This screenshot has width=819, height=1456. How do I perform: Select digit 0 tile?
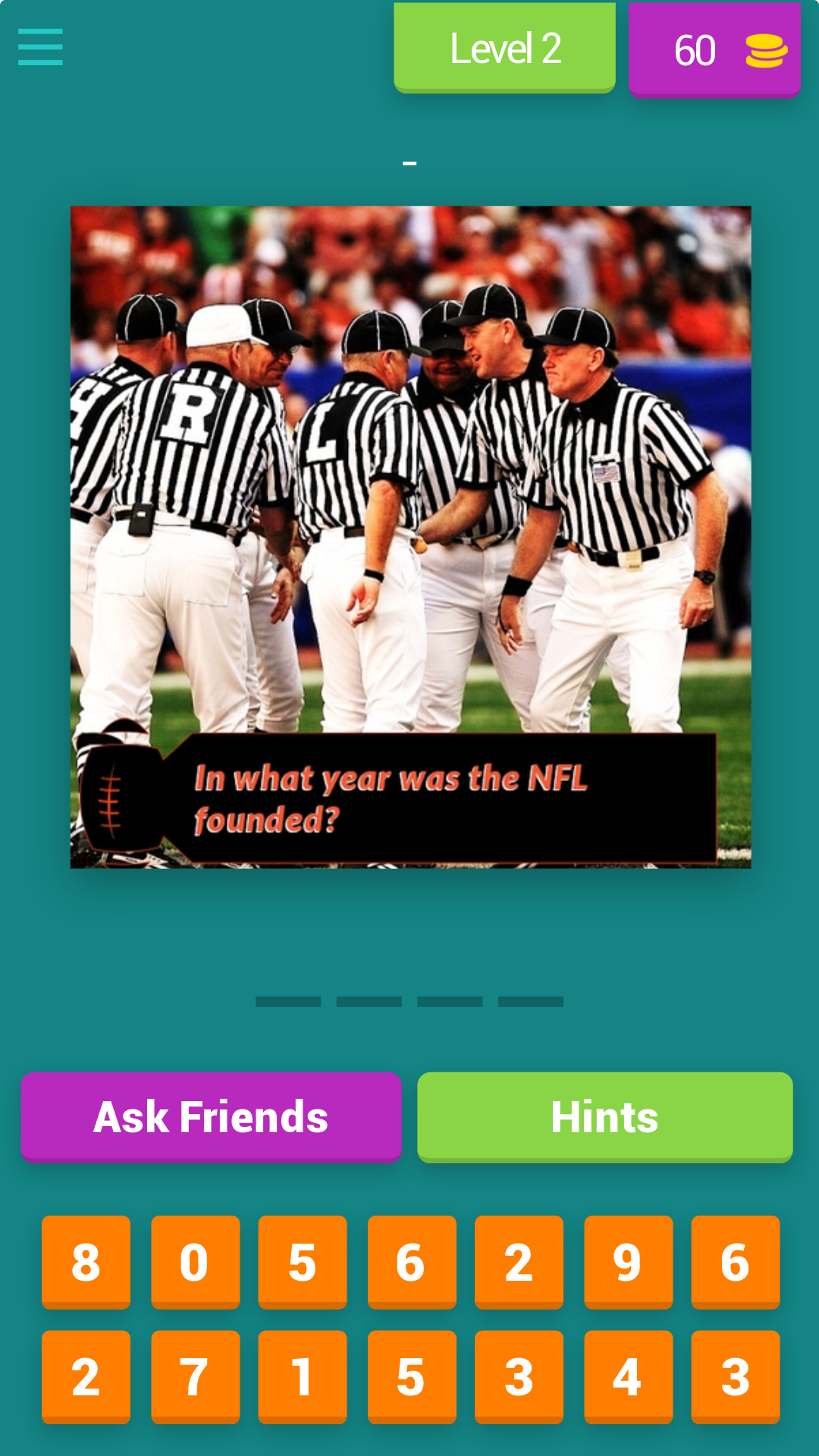[195, 1262]
